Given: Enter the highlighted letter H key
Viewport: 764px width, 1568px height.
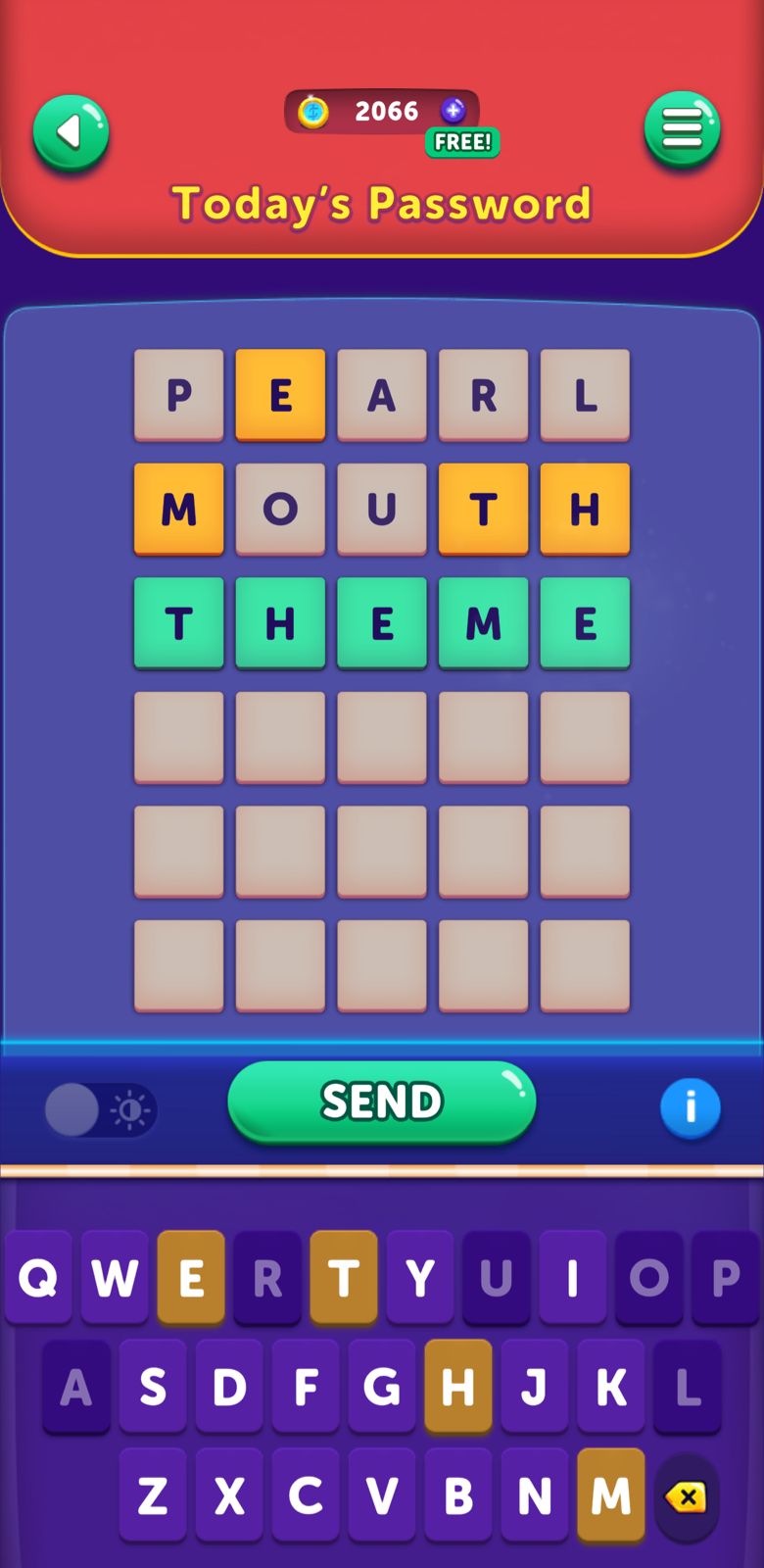Looking at the screenshot, I should click(x=458, y=1387).
